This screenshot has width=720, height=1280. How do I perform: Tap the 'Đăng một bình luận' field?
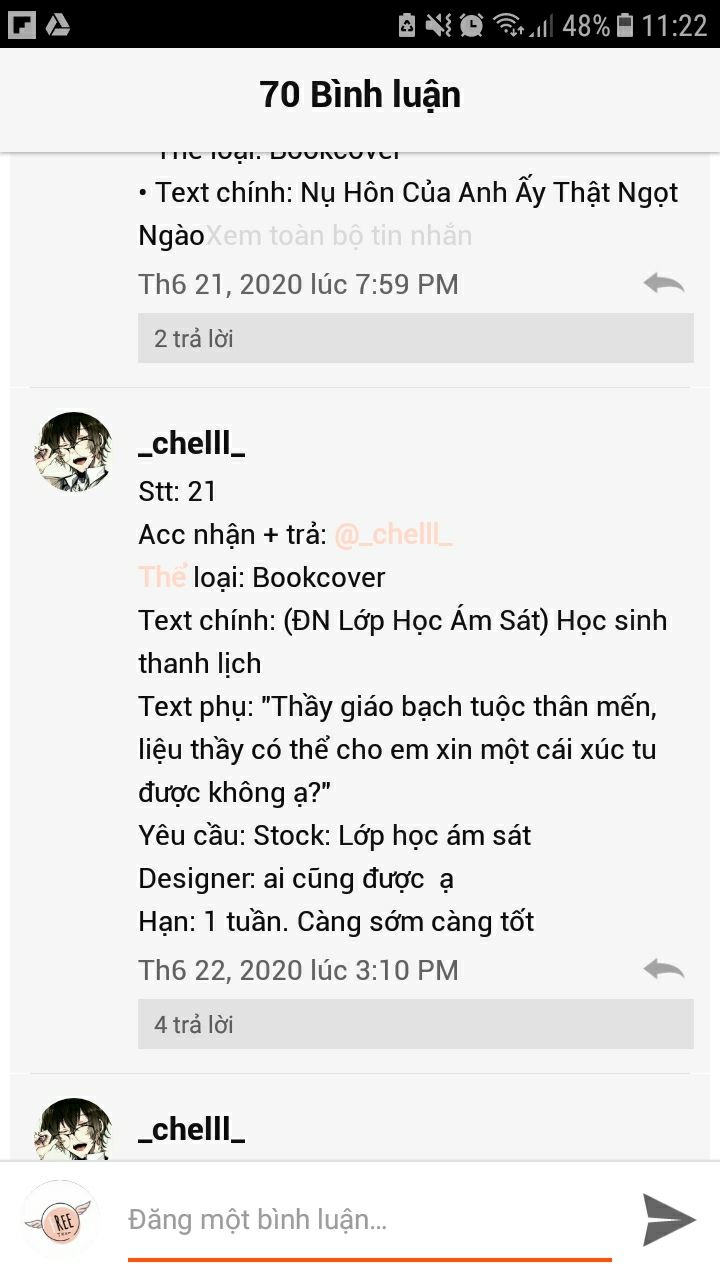368,1219
